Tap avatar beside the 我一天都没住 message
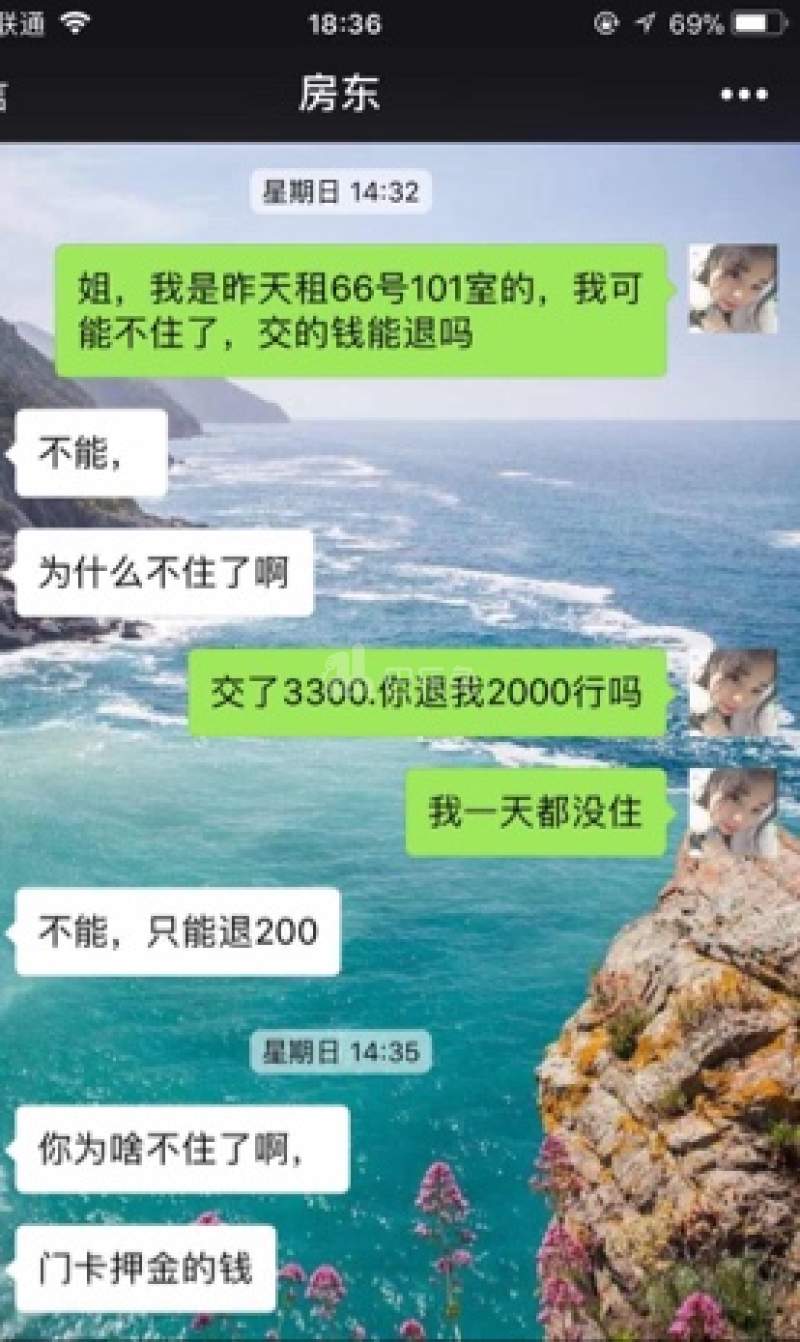800x1342 pixels. pyautogui.click(x=733, y=812)
